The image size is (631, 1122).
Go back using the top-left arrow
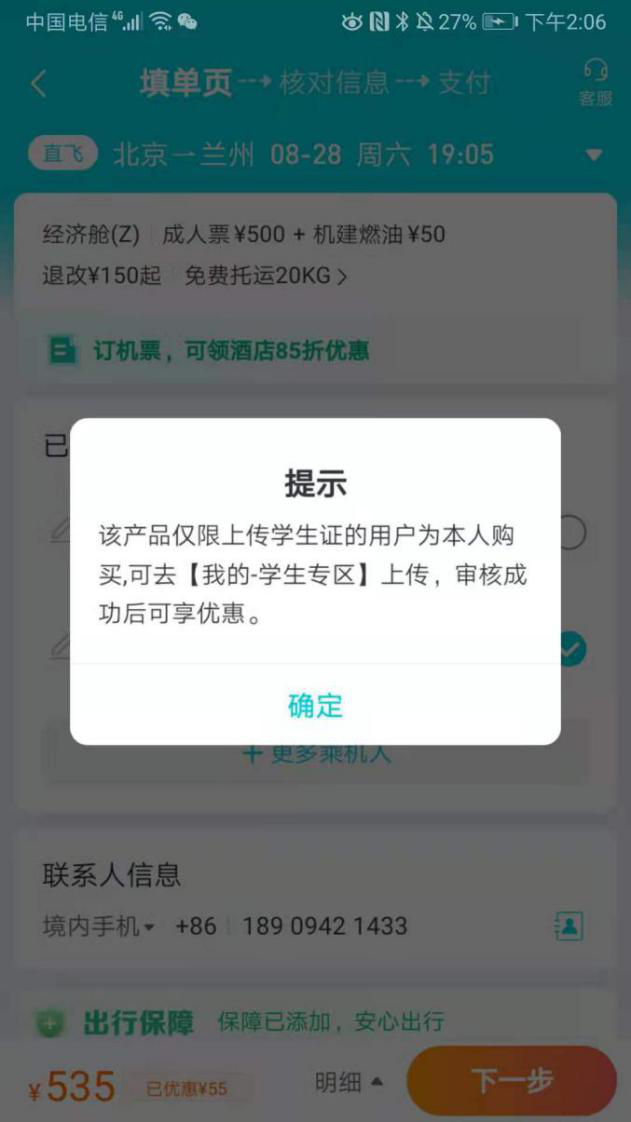tap(39, 83)
